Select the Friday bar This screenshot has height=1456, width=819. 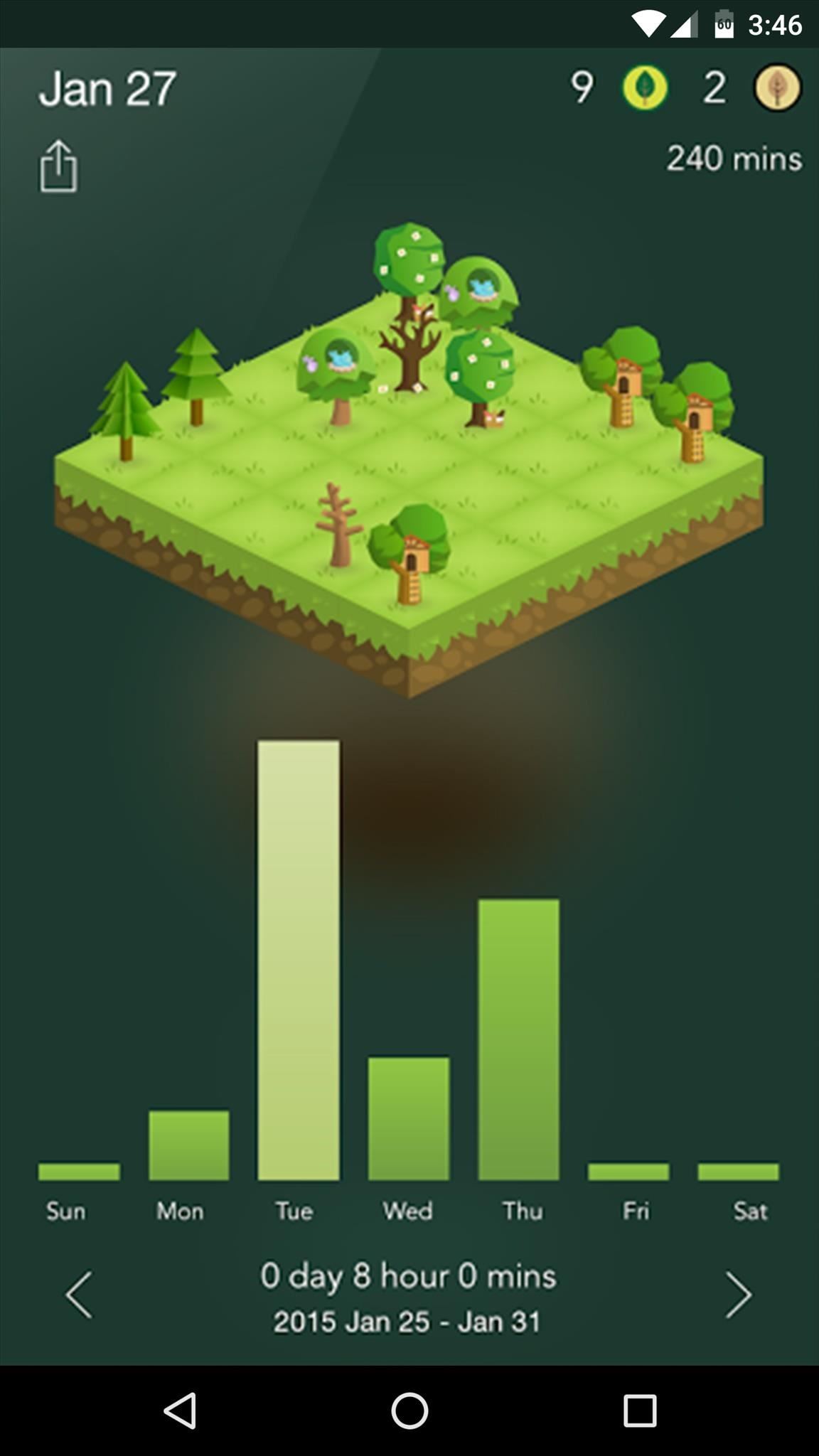pyautogui.click(x=628, y=1171)
